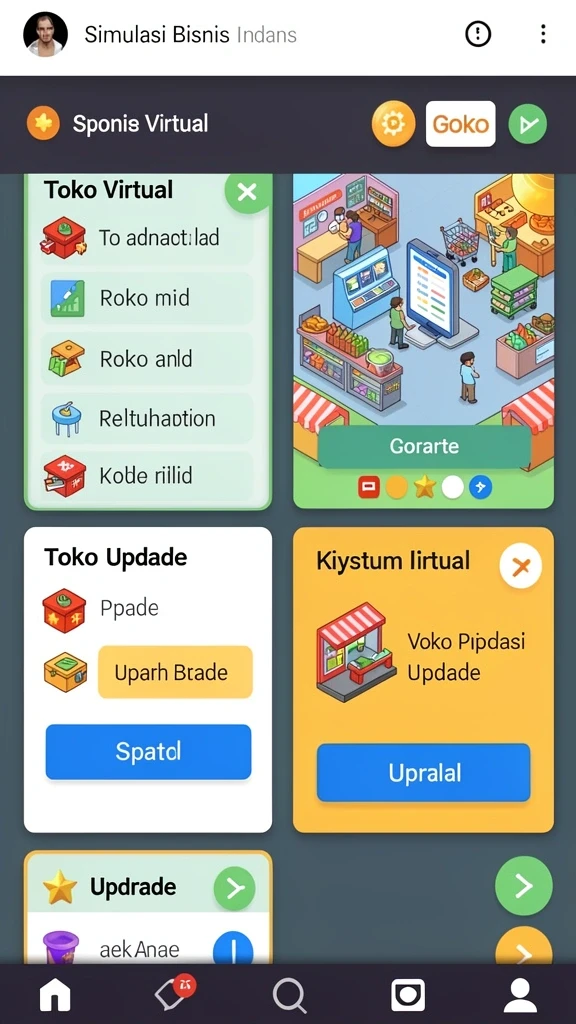Open the Search tab in bottom navigation

[289, 997]
